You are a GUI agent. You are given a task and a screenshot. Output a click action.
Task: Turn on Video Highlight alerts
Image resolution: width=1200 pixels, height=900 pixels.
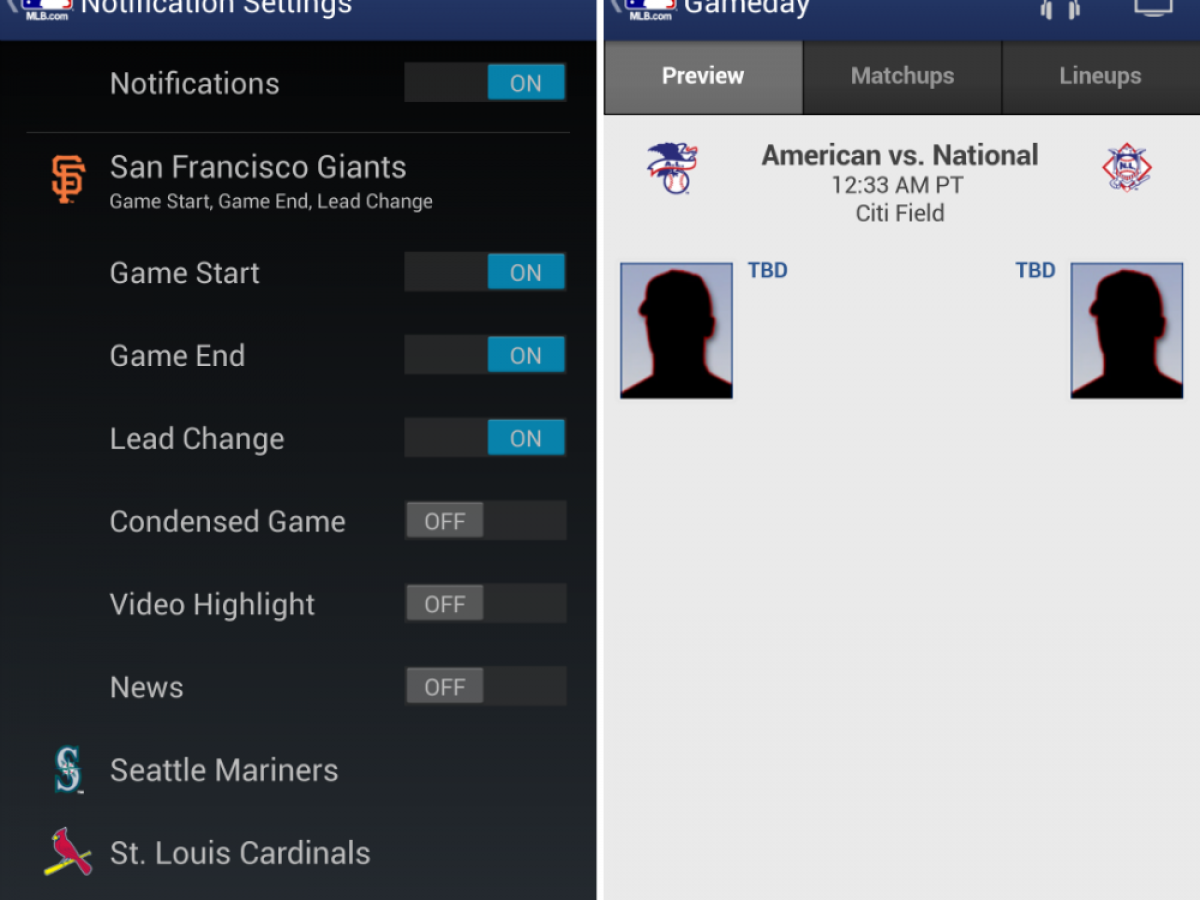coord(485,604)
